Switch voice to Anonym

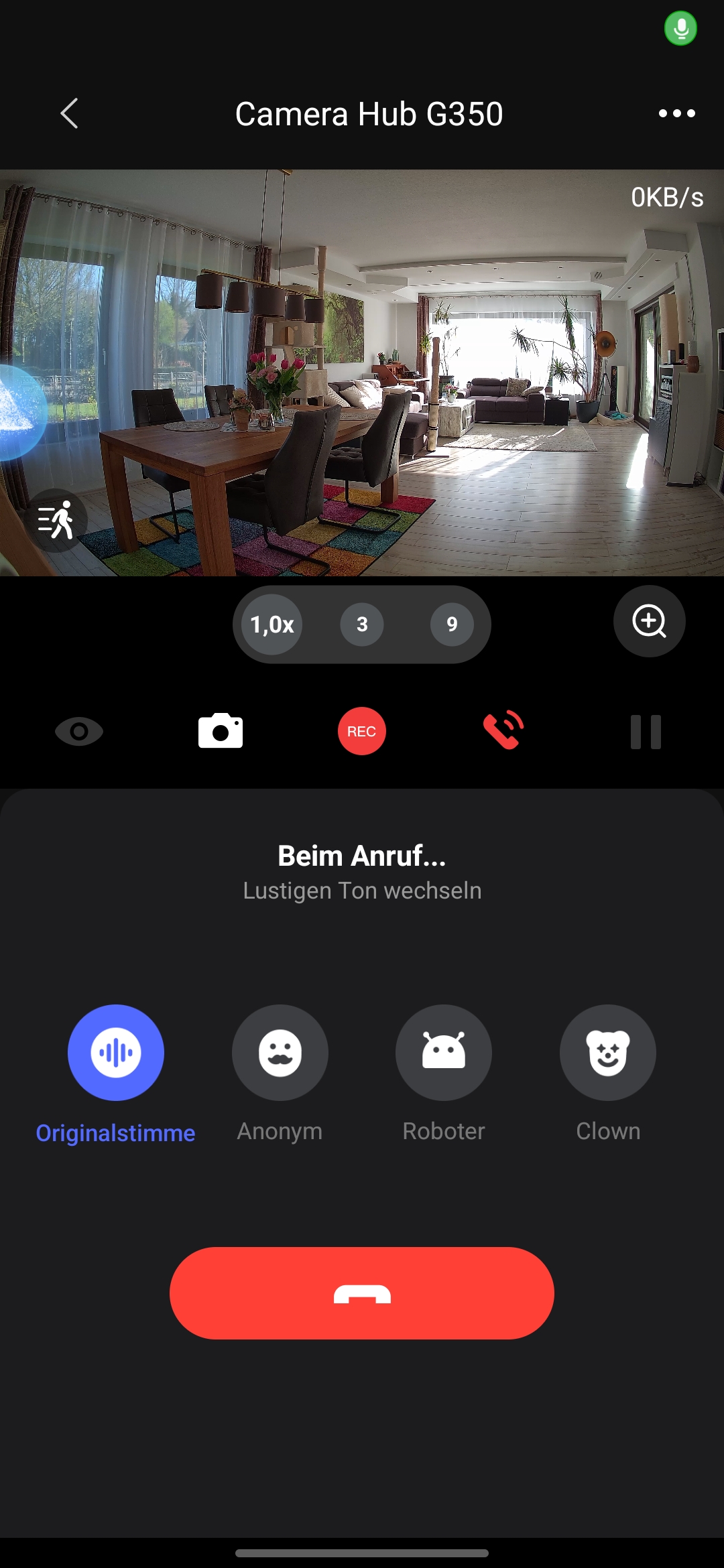click(280, 1053)
